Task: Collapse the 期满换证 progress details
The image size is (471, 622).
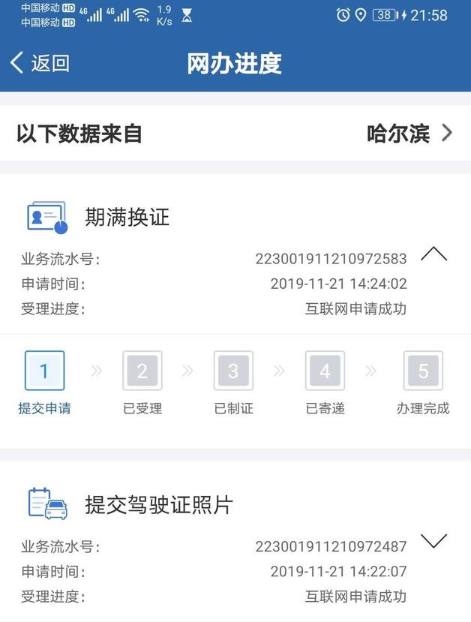Action: pyautogui.click(x=434, y=254)
